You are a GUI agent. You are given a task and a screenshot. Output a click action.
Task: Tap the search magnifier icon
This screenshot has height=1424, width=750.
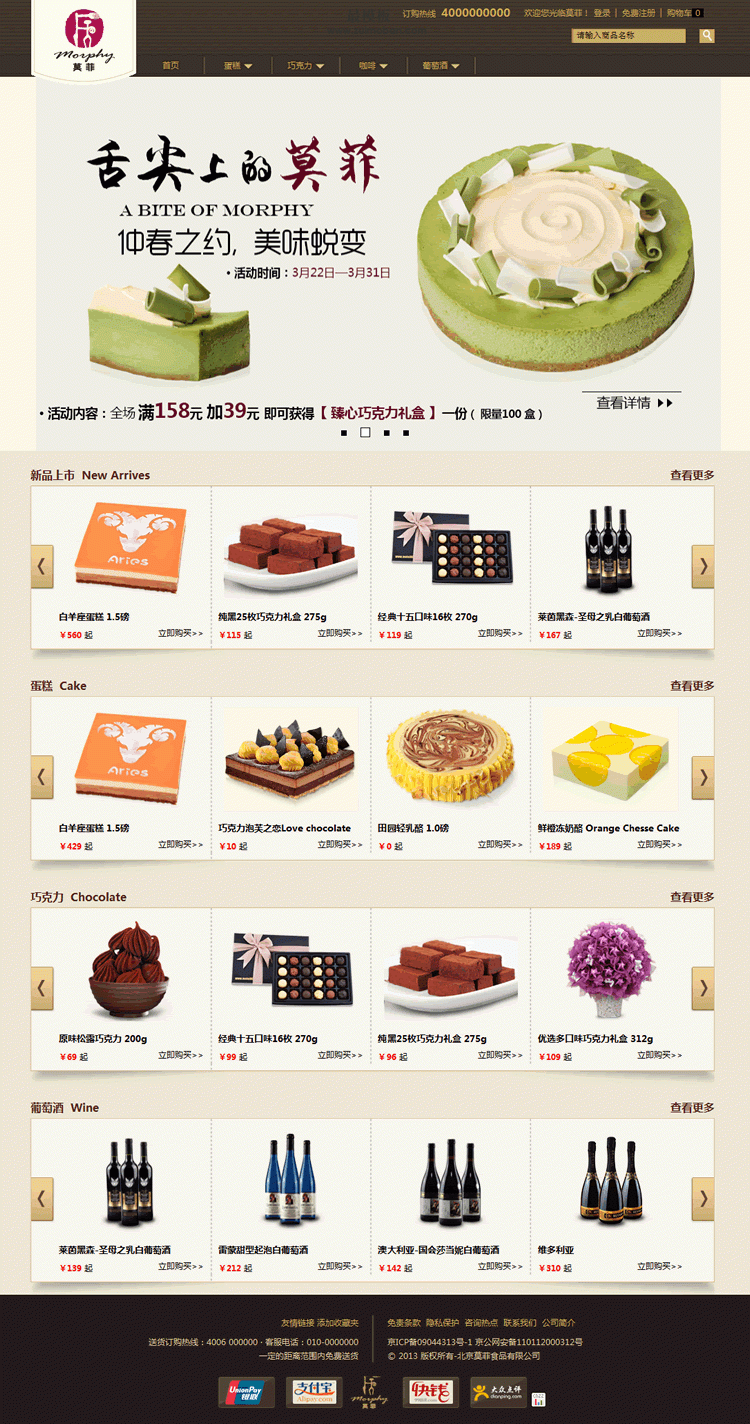[707, 36]
